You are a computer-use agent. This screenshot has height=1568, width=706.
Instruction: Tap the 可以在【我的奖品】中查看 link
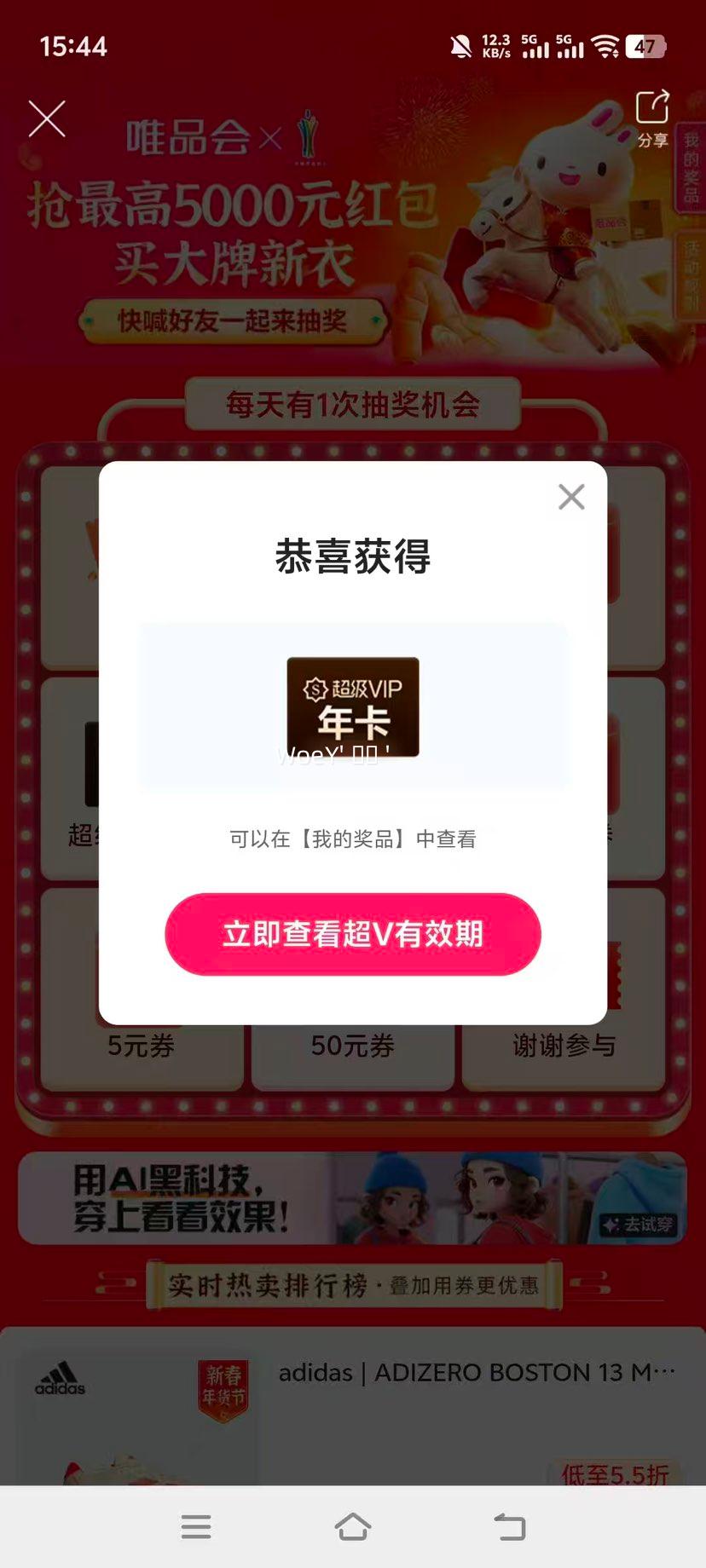point(353,839)
